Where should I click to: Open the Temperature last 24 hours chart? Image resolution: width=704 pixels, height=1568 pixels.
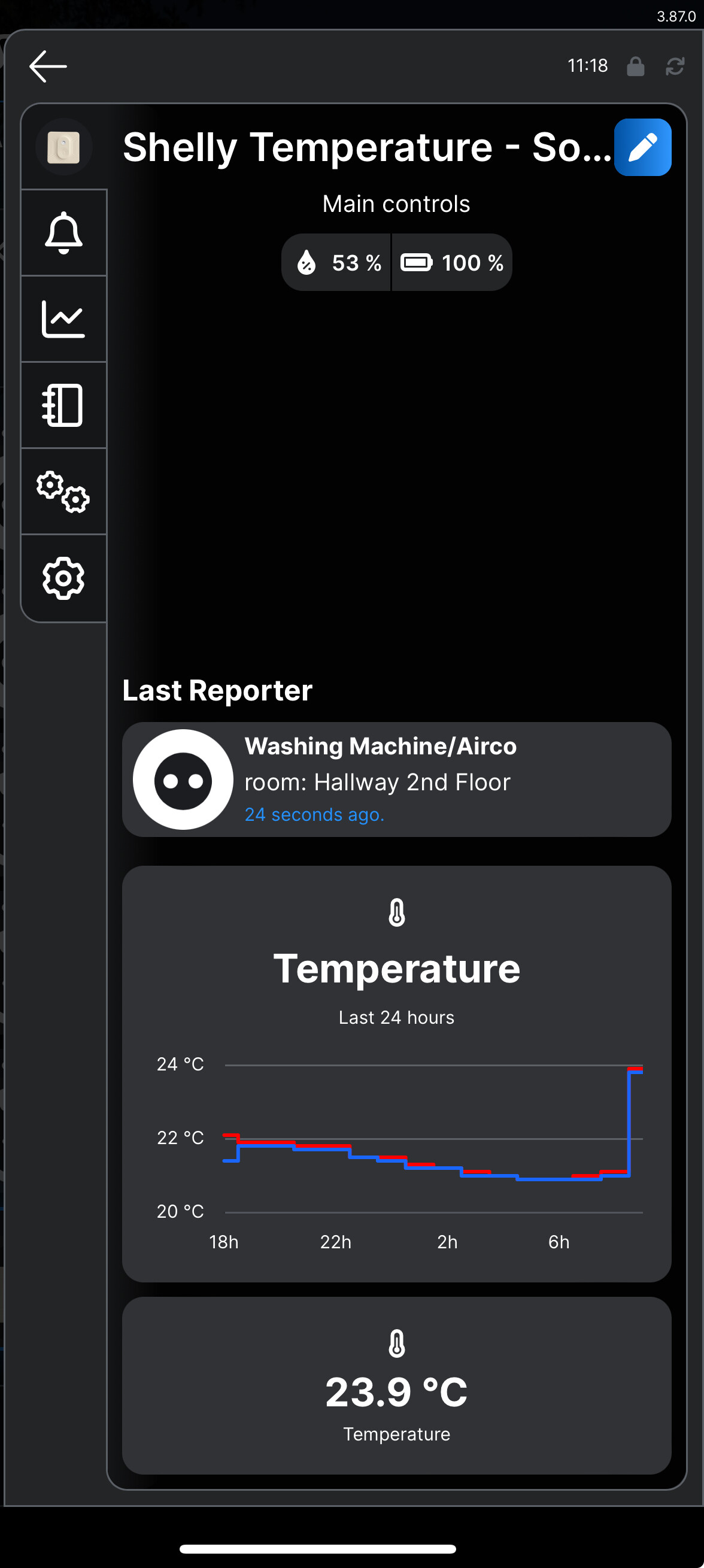coord(396,1074)
